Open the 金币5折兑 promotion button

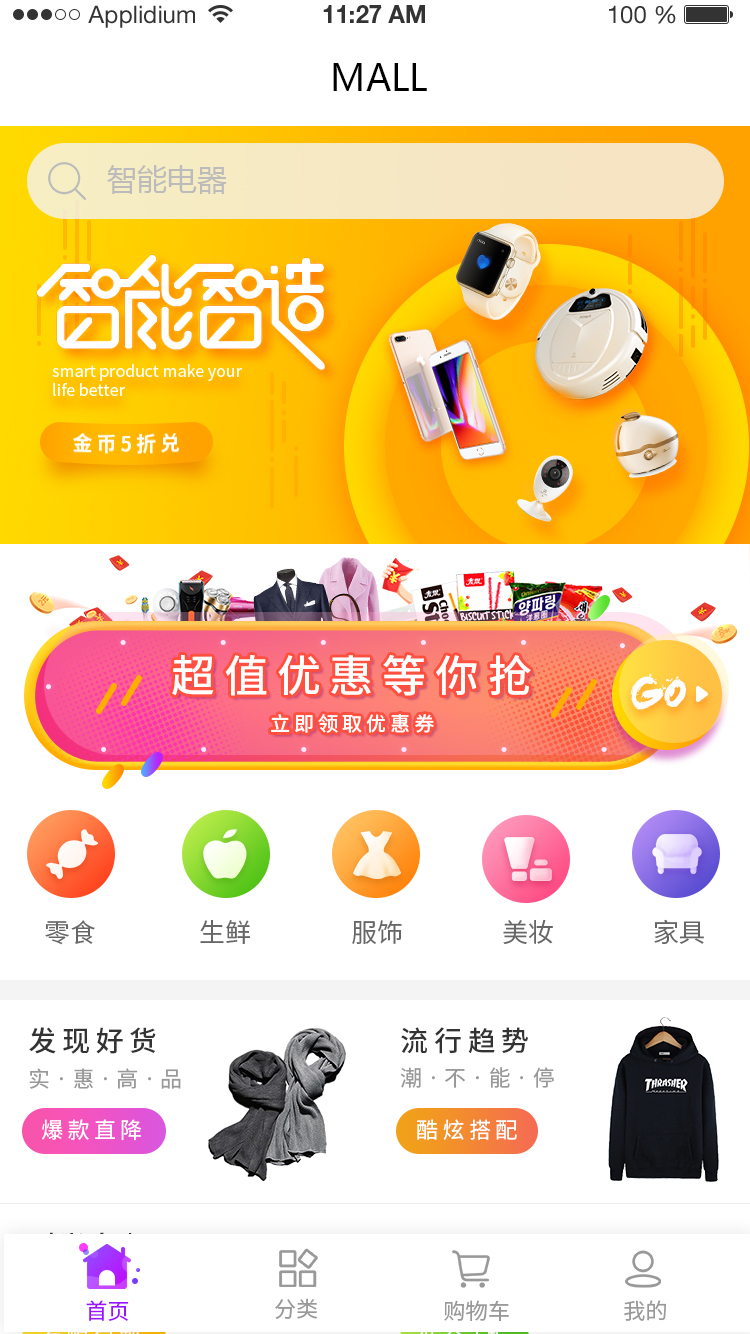pyautogui.click(x=126, y=444)
